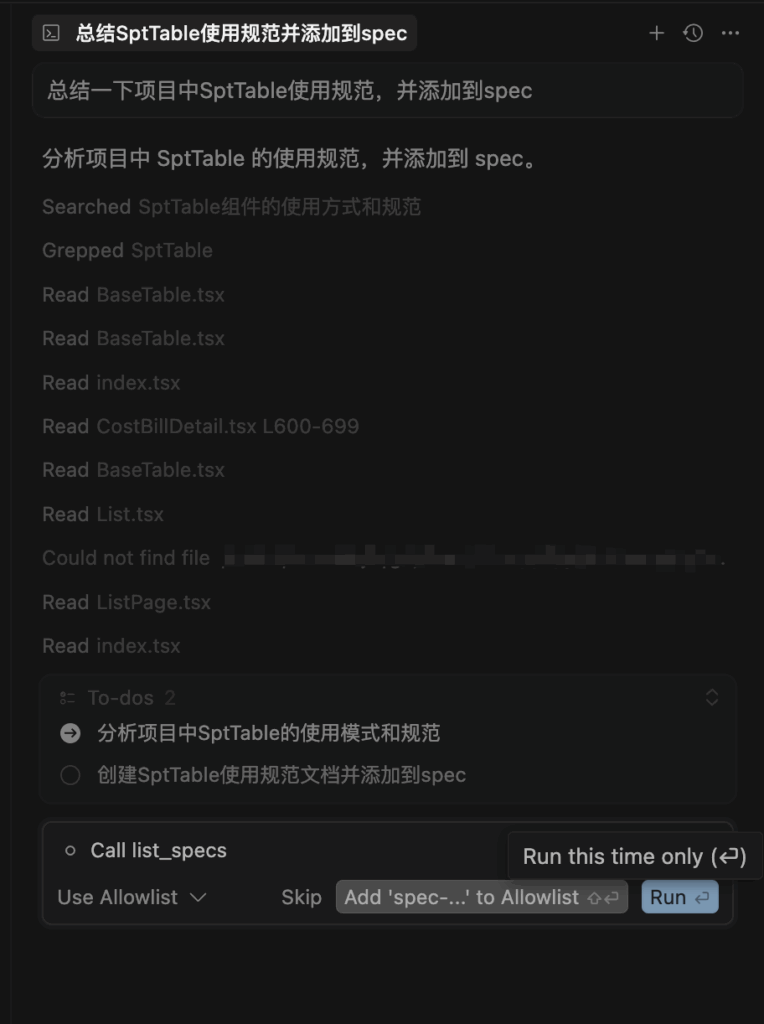Add 'spec-...' to Allowlist
Image resolution: width=764 pixels, height=1024 pixels.
pos(481,897)
